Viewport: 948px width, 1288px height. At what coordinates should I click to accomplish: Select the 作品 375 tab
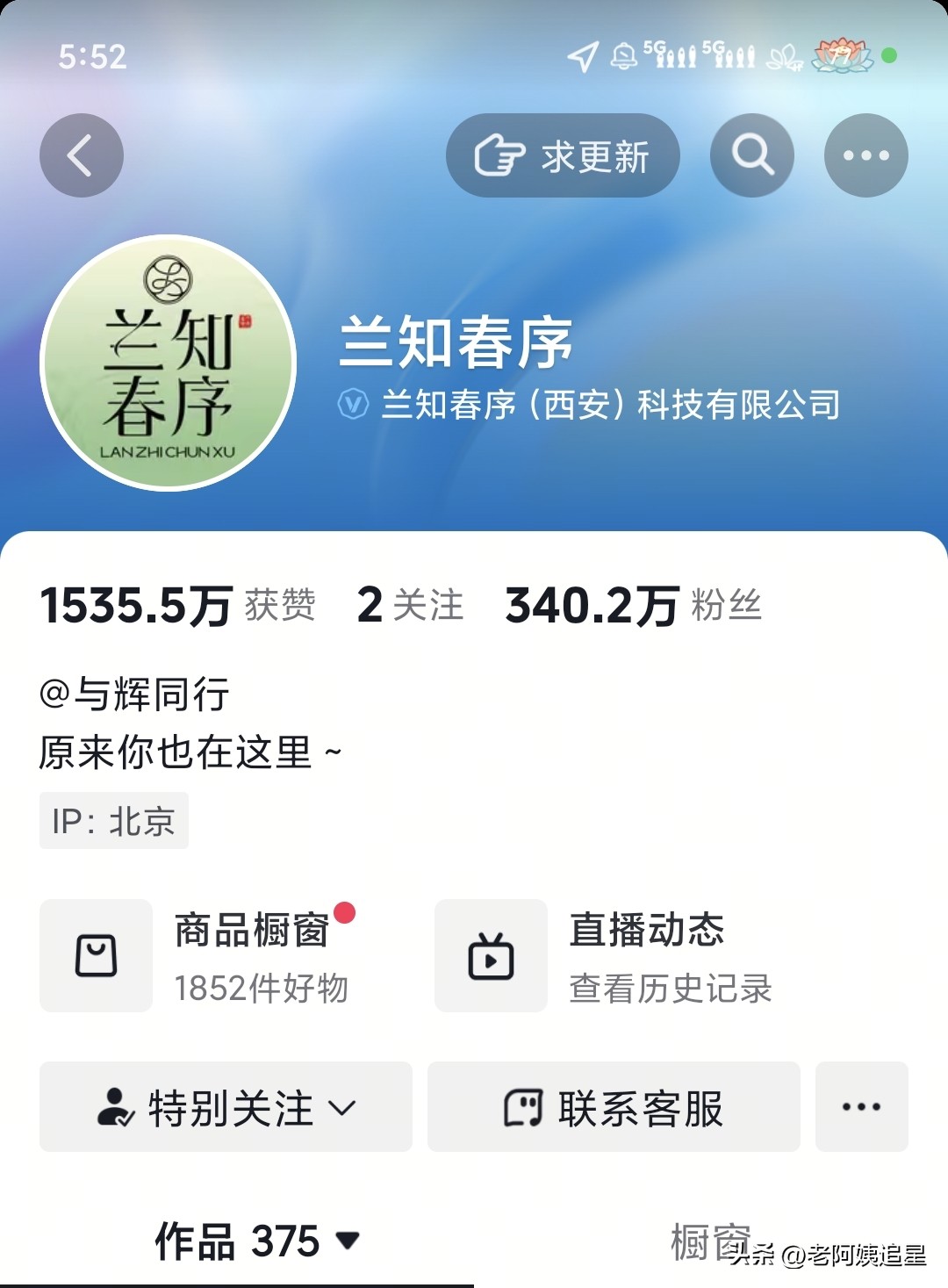(x=255, y=1241)
